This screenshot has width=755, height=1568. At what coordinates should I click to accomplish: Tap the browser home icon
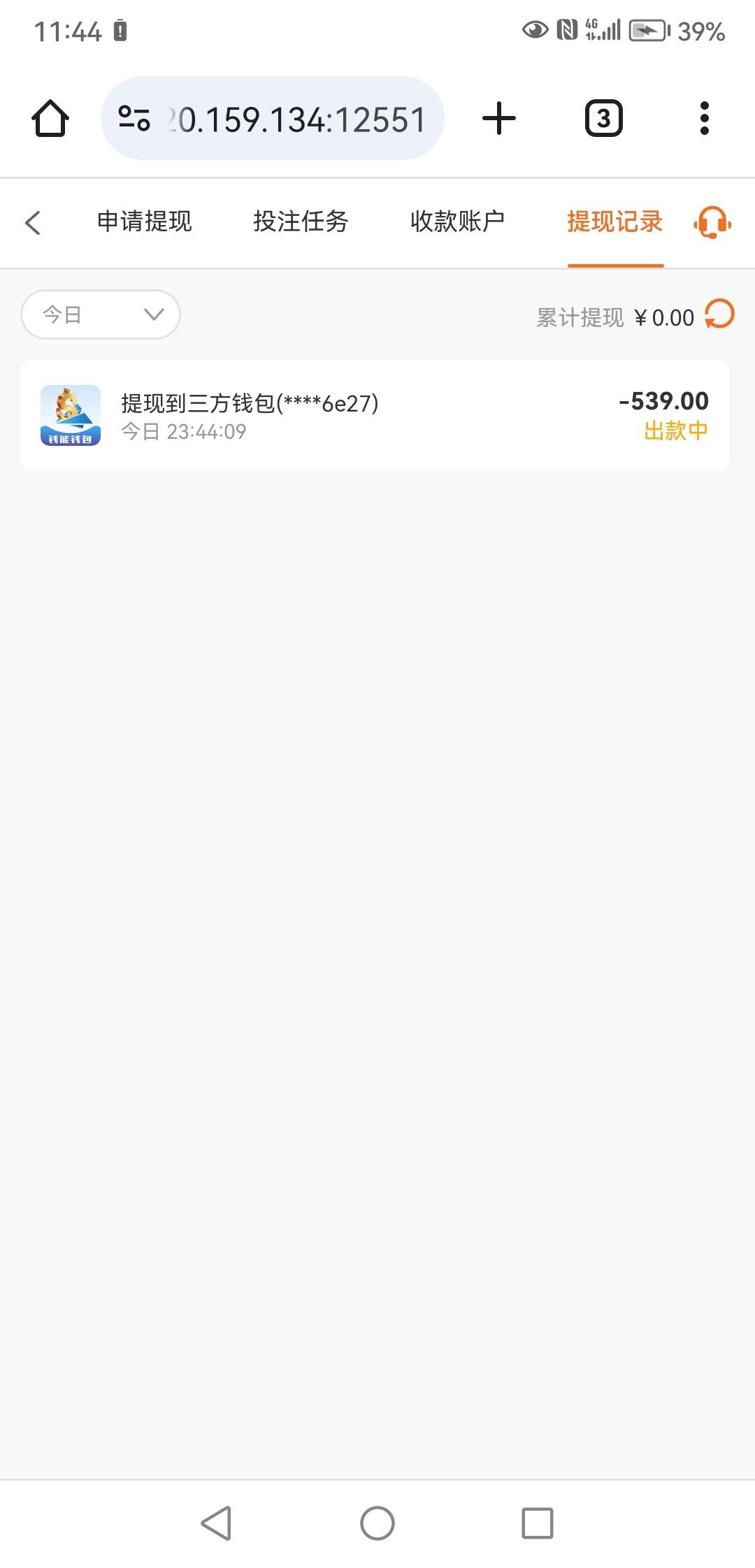[50, 118]
